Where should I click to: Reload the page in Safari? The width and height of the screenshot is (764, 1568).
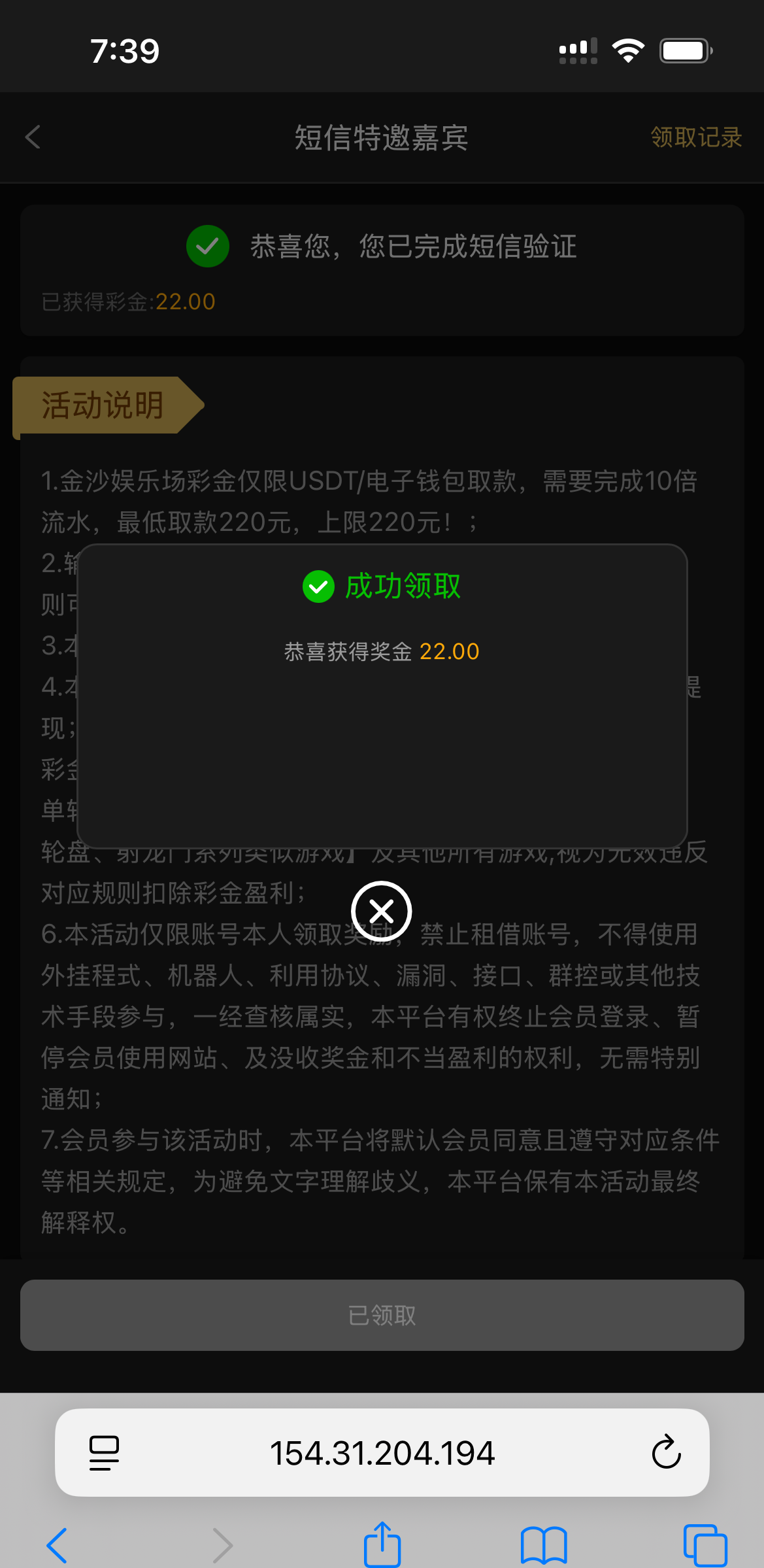pyautogui.click(x=666, y=1453)
